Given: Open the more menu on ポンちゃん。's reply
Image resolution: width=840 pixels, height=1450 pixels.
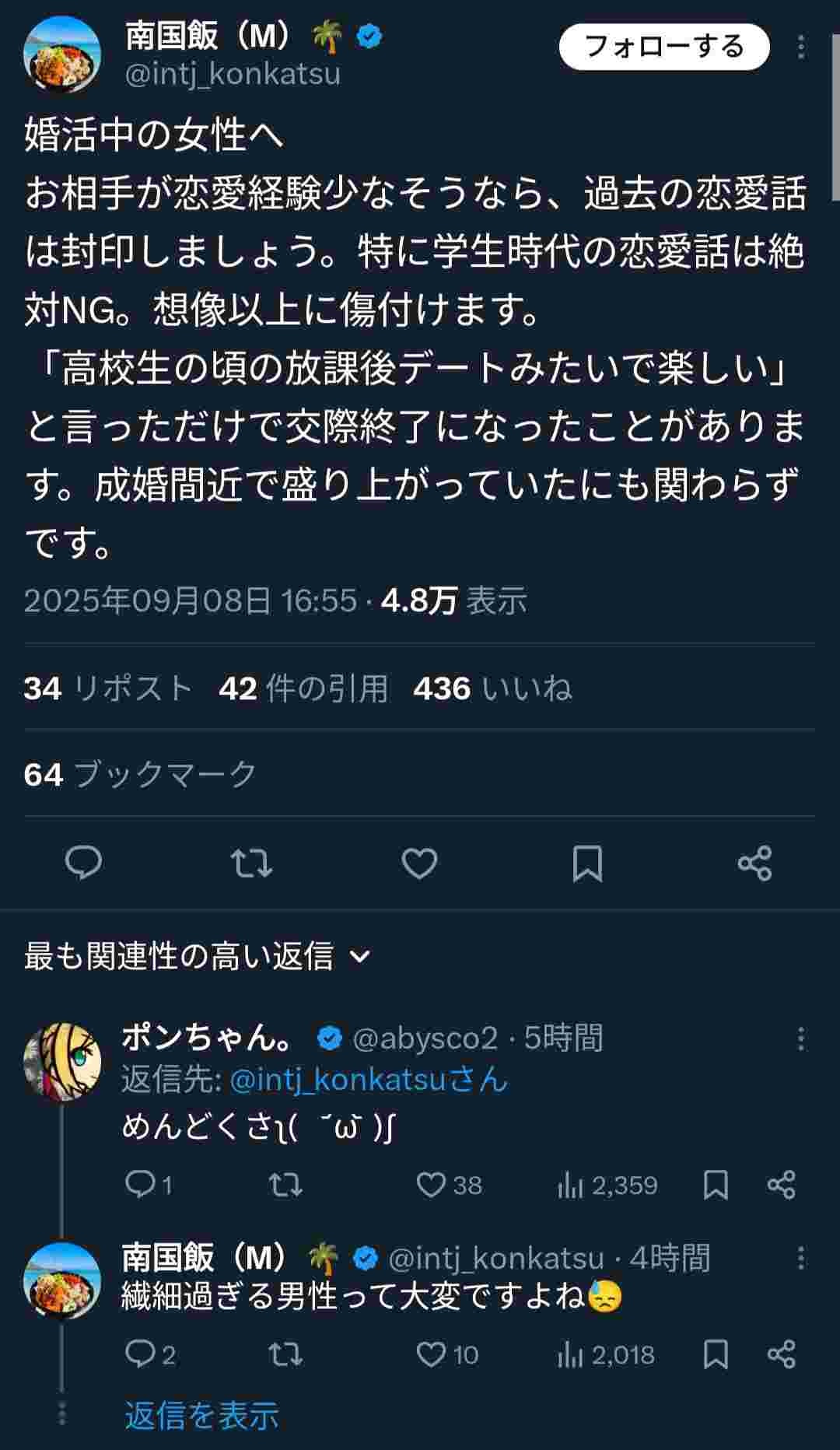Looking at the screenshot, I should 800,1038.
